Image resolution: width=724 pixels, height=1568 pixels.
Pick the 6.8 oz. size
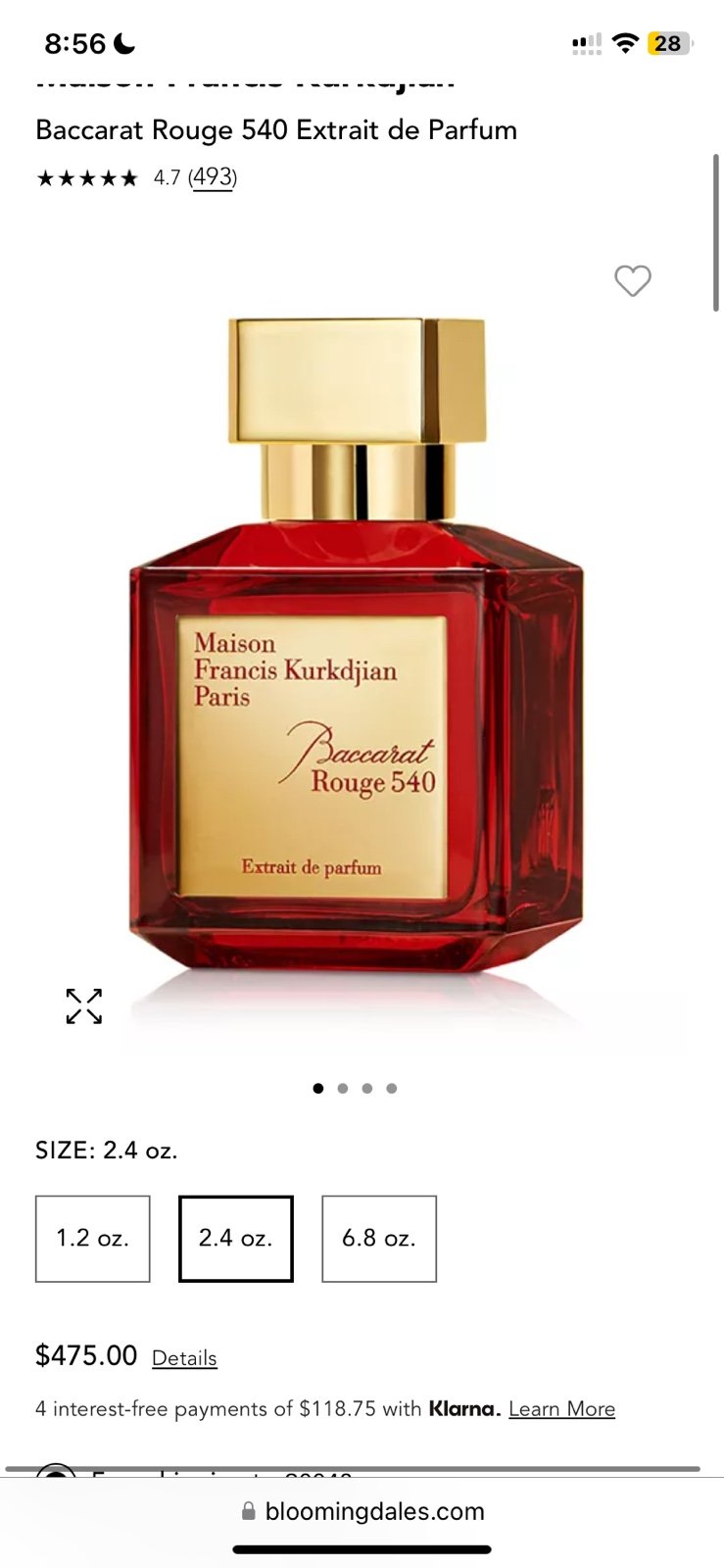click(x=379, y=1239)
